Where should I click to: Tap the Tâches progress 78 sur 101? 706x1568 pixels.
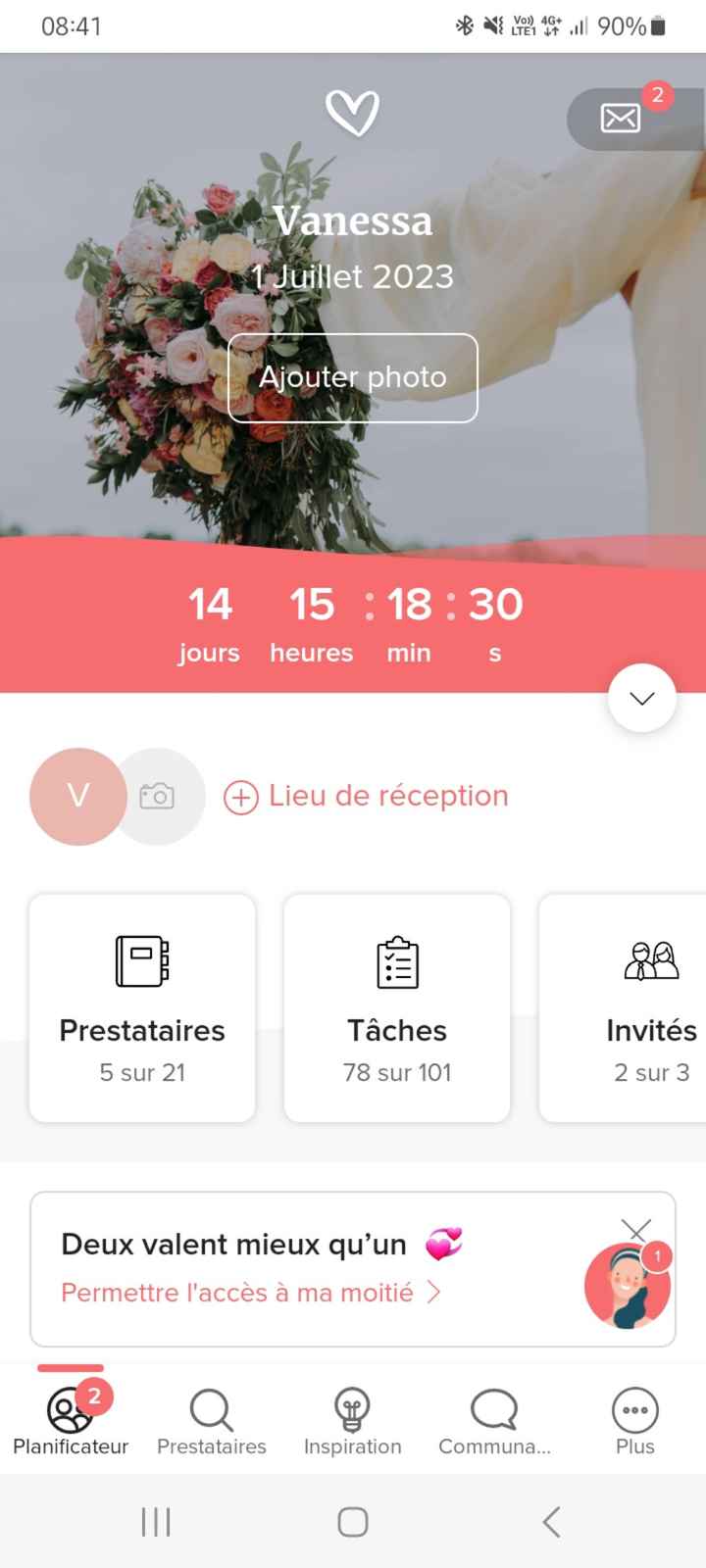click(x=396, y=1072)
